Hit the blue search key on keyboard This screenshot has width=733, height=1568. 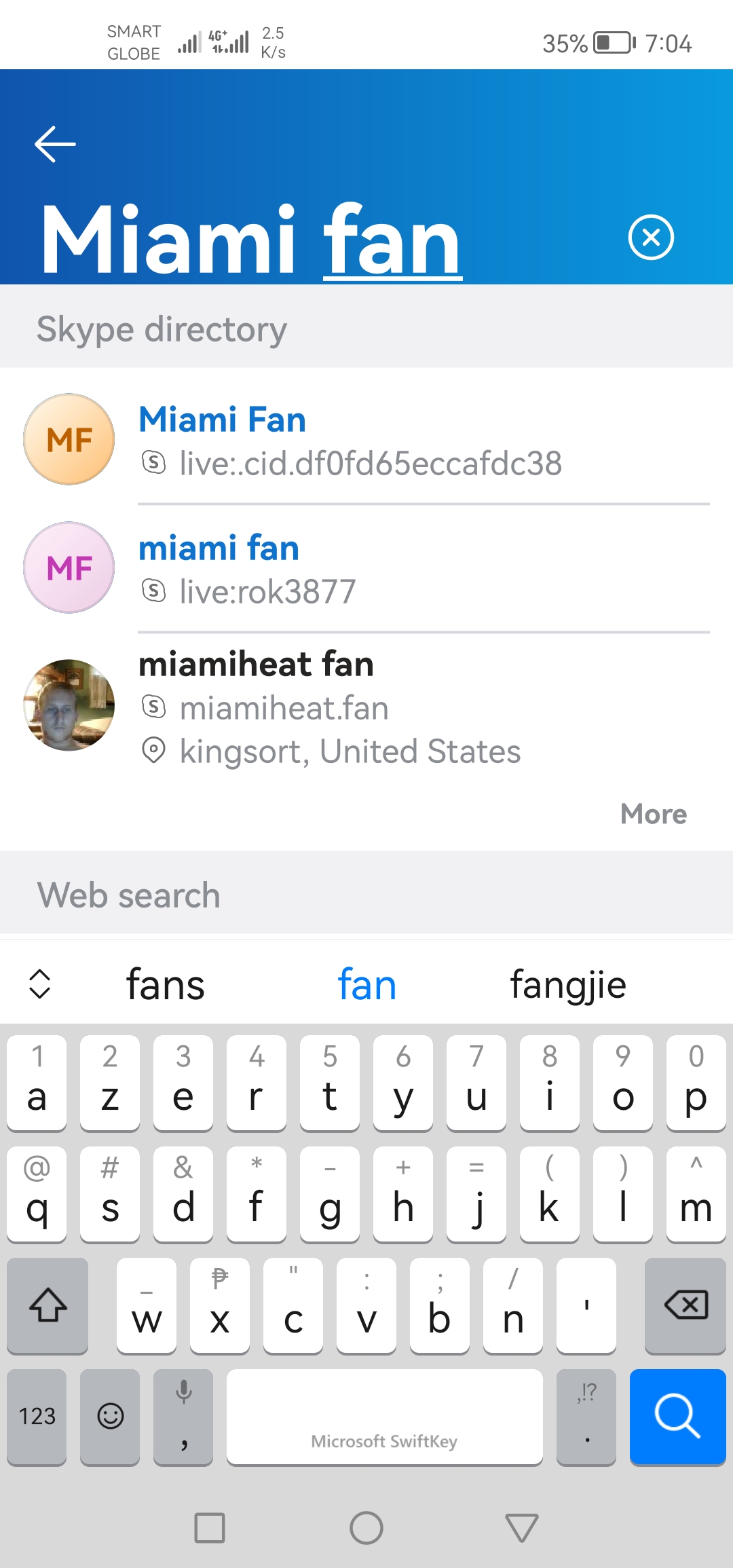677,1417
